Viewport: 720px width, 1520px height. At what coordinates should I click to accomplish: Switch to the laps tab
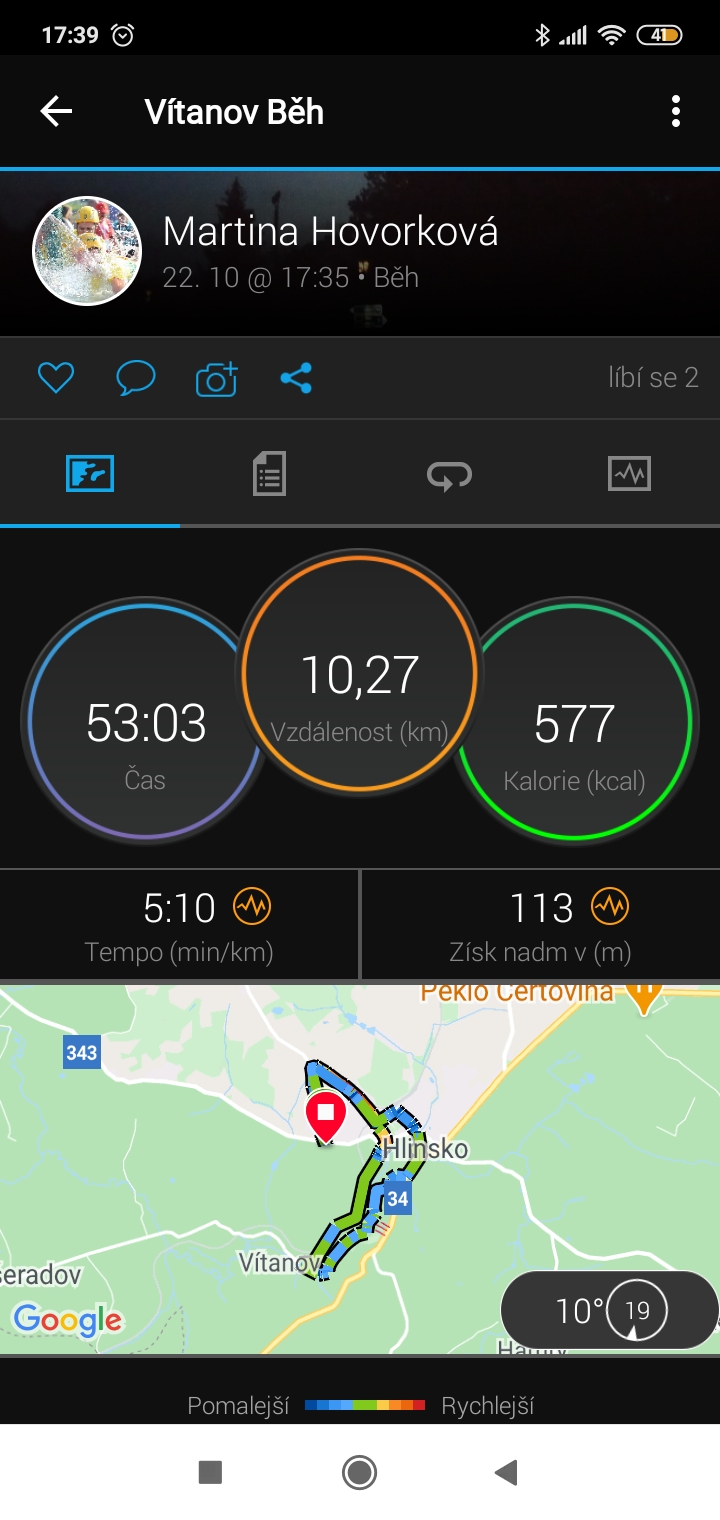(449, 474)
